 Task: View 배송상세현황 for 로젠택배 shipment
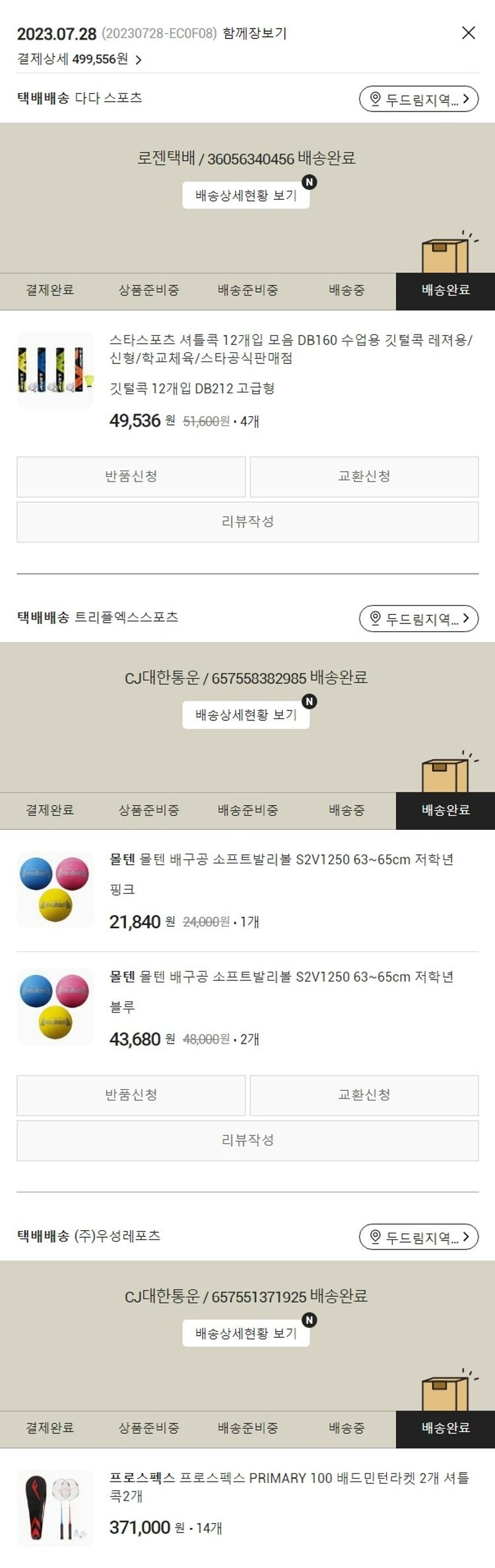coord(246,195)
